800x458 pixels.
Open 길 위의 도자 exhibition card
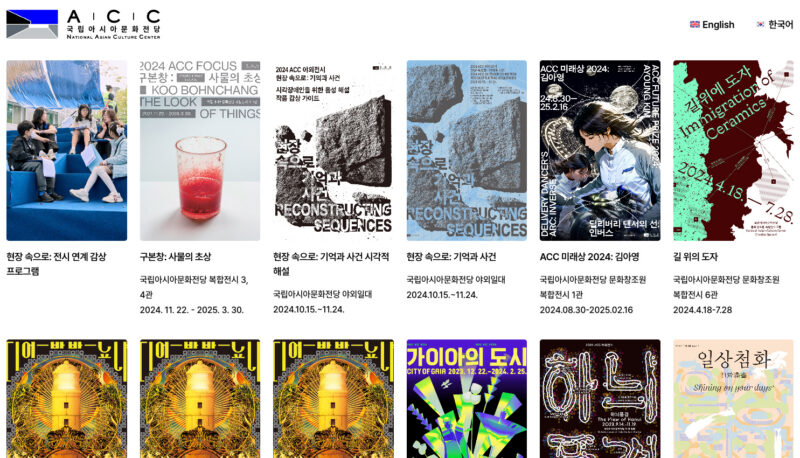tap(733, 150)
